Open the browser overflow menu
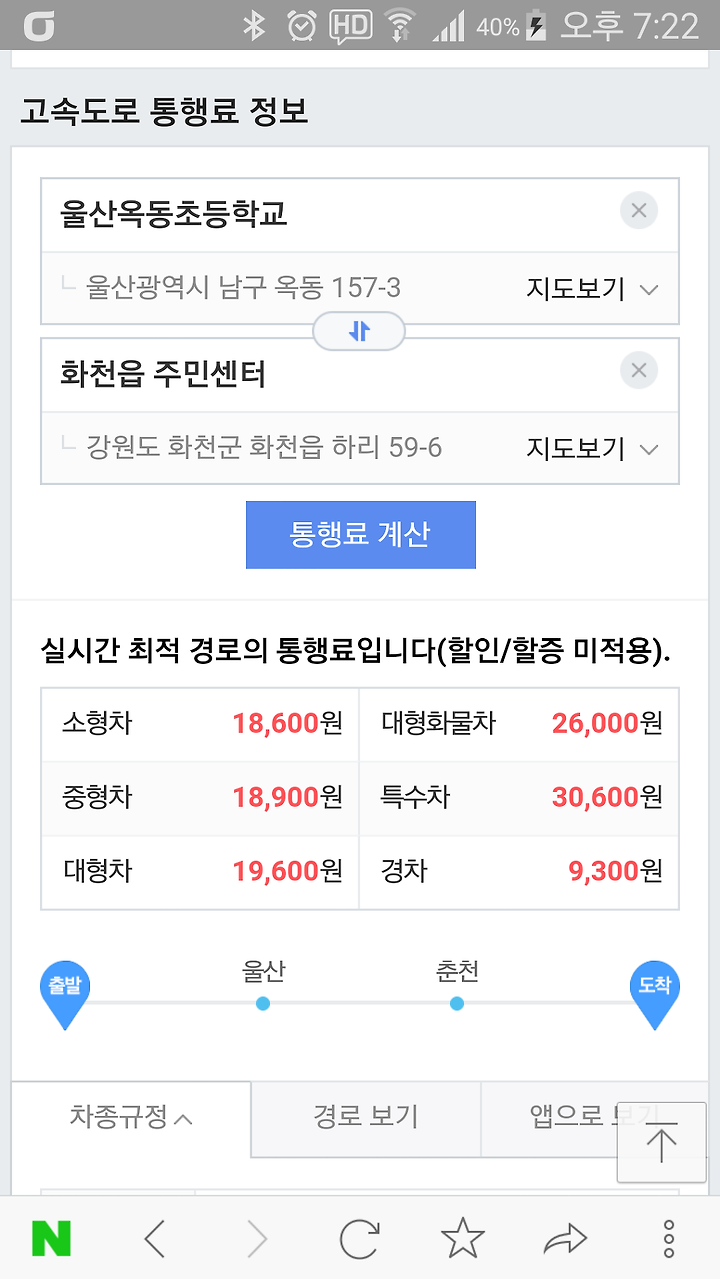Screen dimensions: 720x1279 coord(669,1239)
